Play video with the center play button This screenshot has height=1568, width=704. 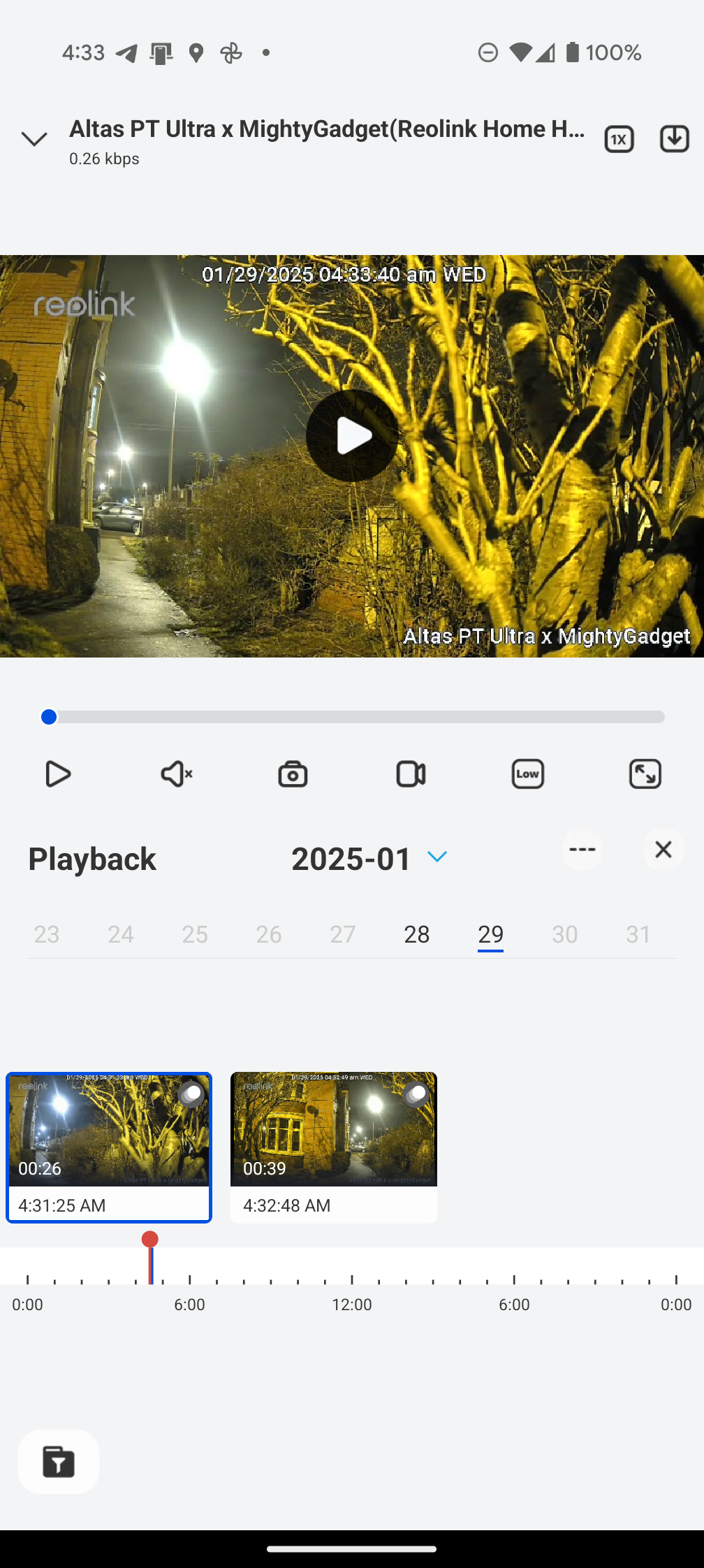(x=352, y=435)
